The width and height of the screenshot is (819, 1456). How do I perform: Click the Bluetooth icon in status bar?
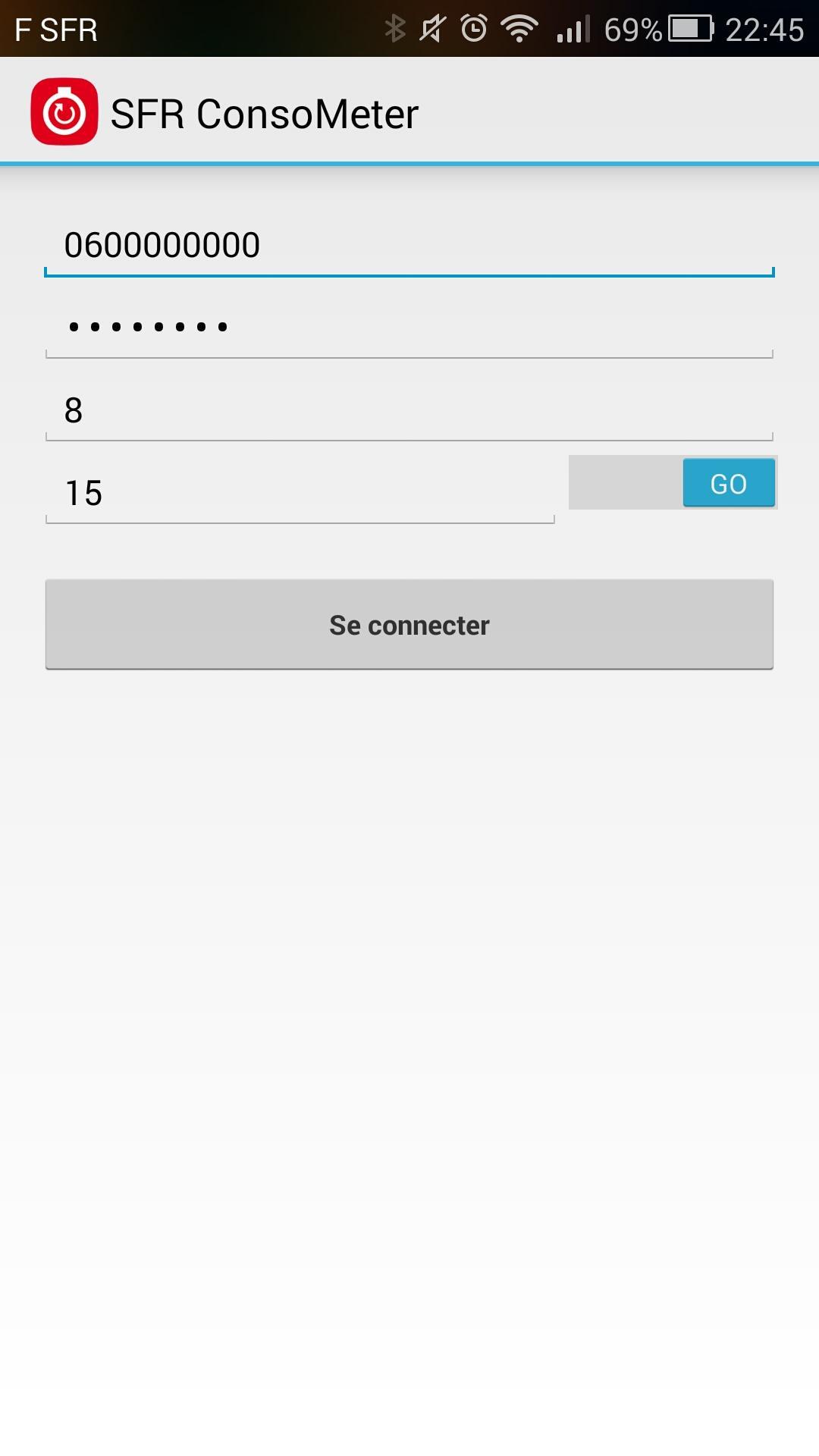click(395, 29)
